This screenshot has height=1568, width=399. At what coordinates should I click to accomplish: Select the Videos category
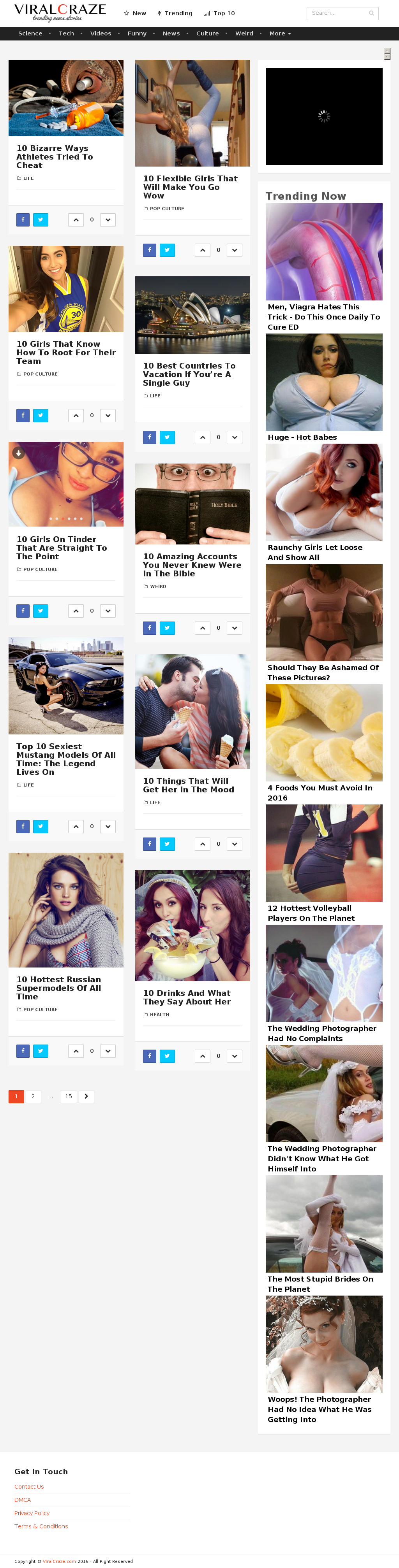[101, 33]
